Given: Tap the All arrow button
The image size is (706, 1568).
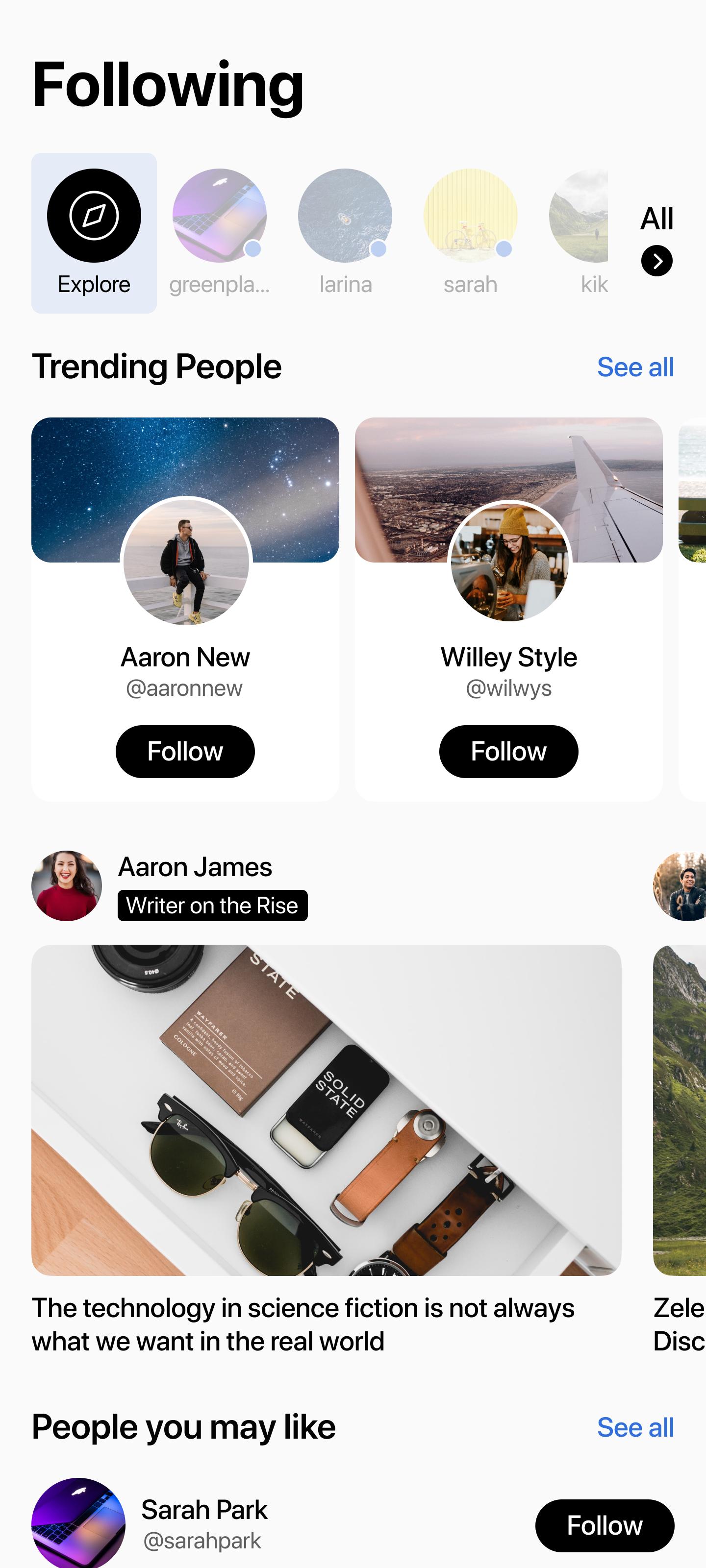Looking at the screenshot, I should pyautogui.click(x=656, y=261).
